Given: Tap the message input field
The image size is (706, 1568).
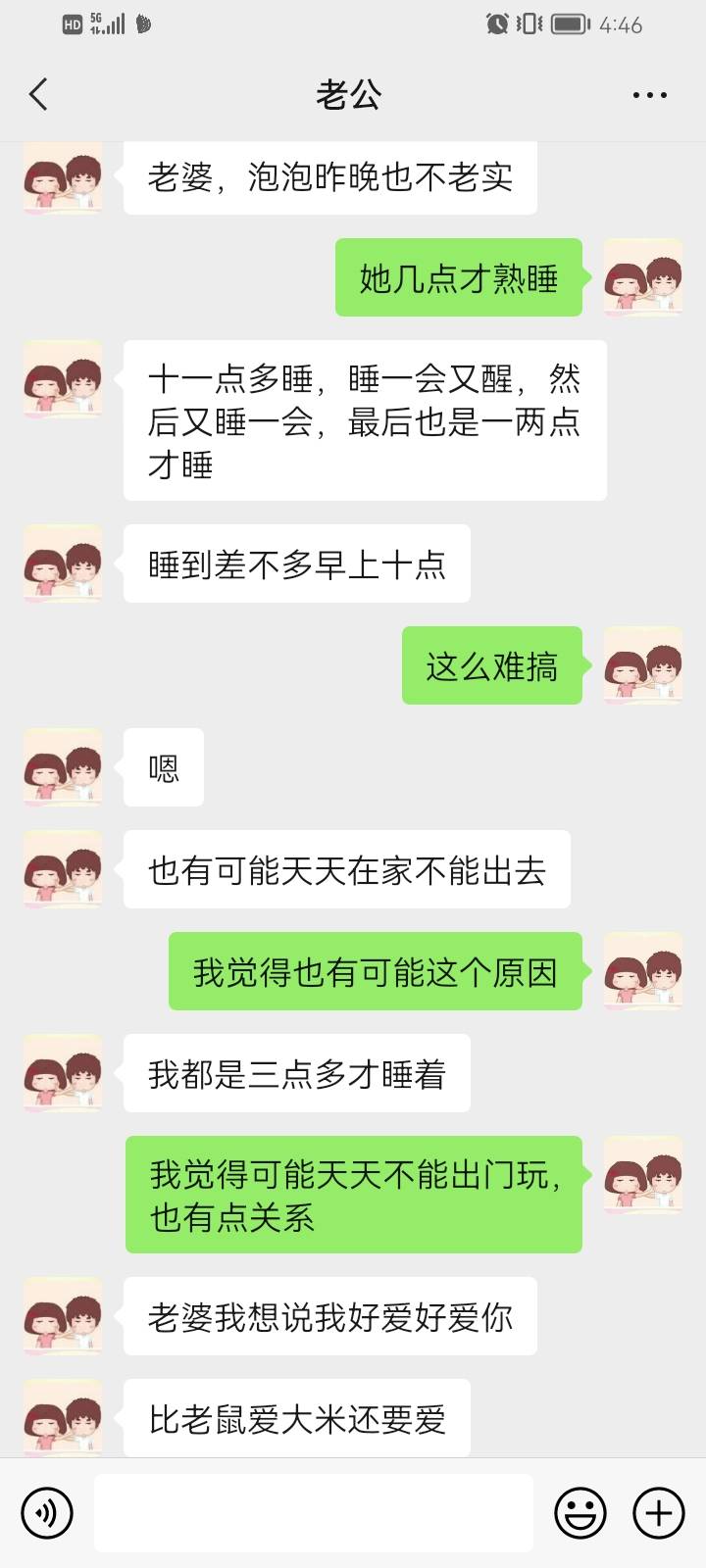Looking at the screenshot, I should 312,1512.
